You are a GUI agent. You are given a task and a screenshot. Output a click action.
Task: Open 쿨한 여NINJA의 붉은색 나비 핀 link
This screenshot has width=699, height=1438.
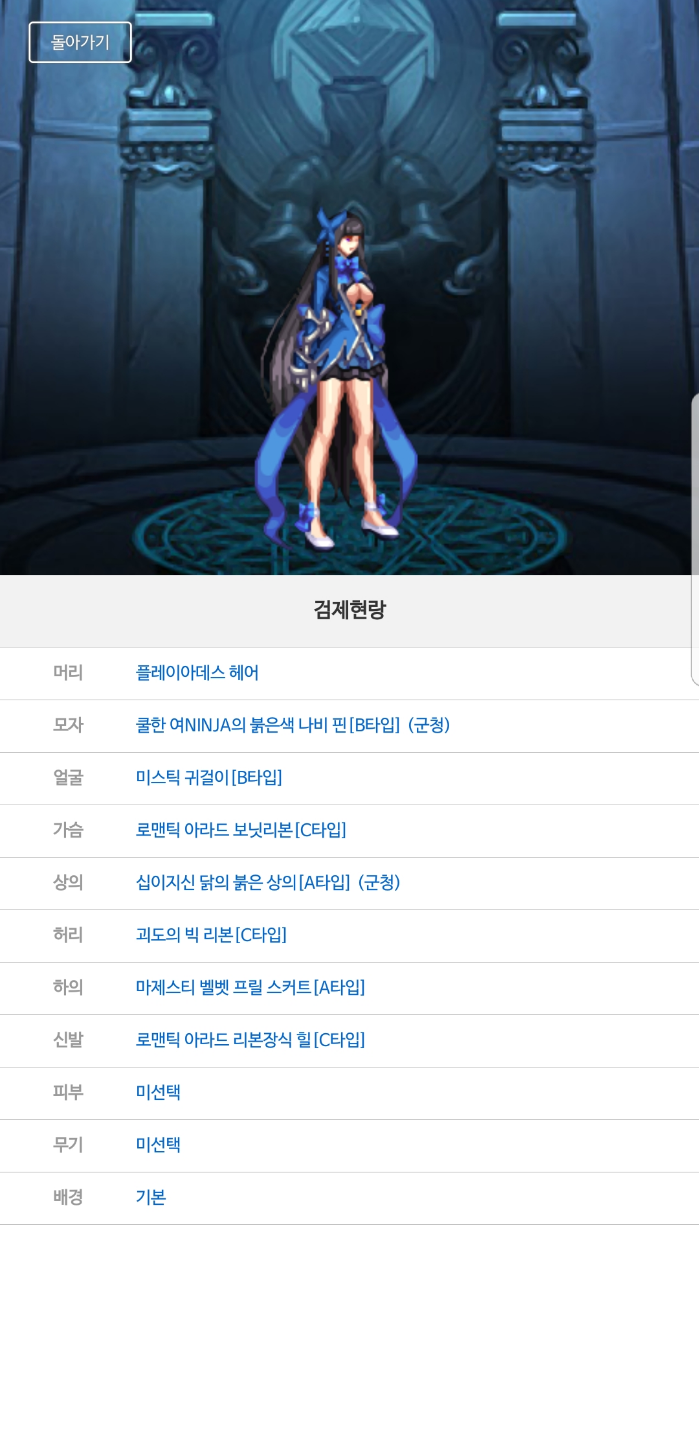[x=292, y=725]
